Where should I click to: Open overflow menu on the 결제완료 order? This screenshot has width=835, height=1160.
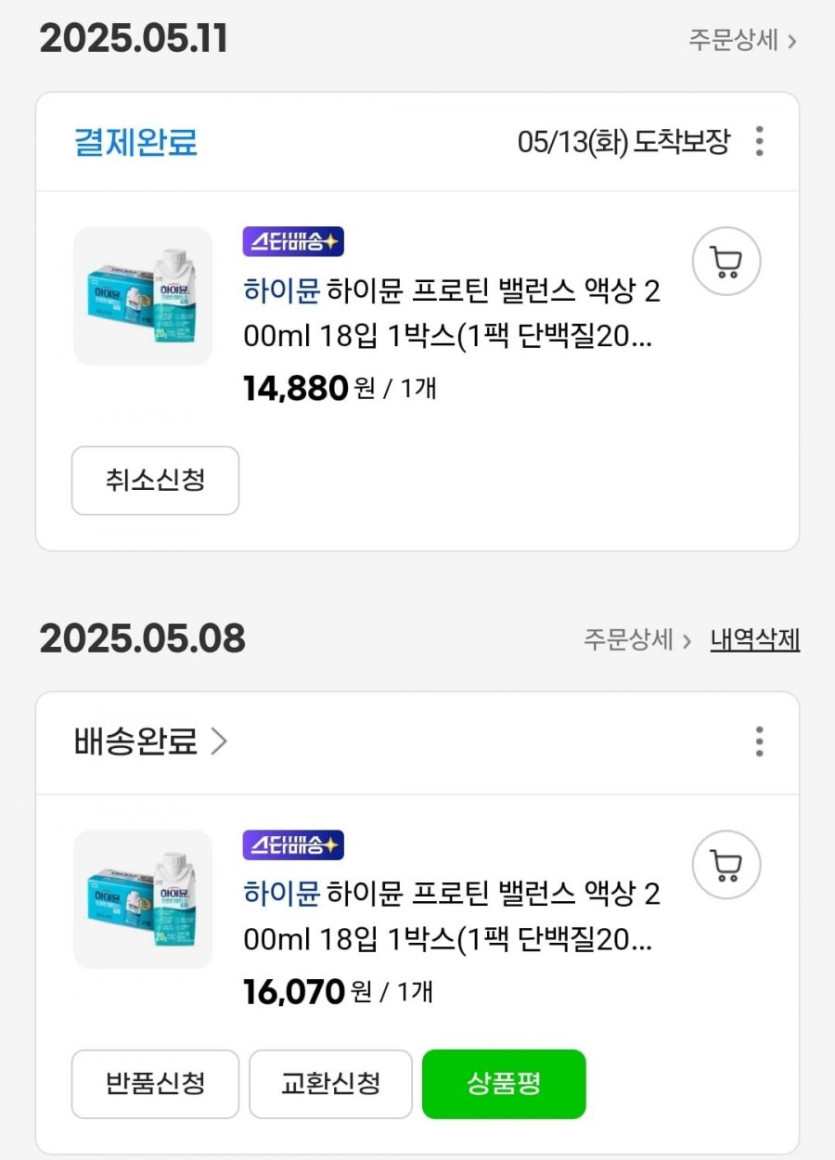point(760,142)
